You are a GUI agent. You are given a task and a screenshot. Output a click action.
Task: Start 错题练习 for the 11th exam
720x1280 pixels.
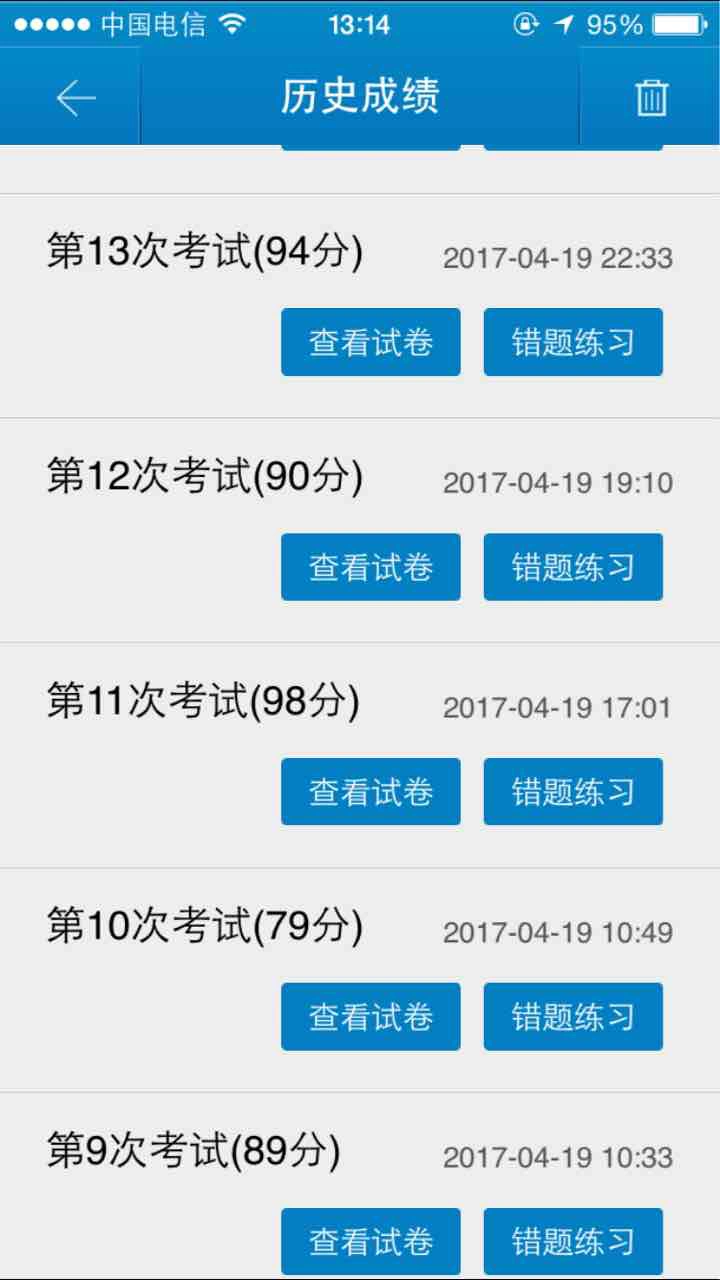573,792
